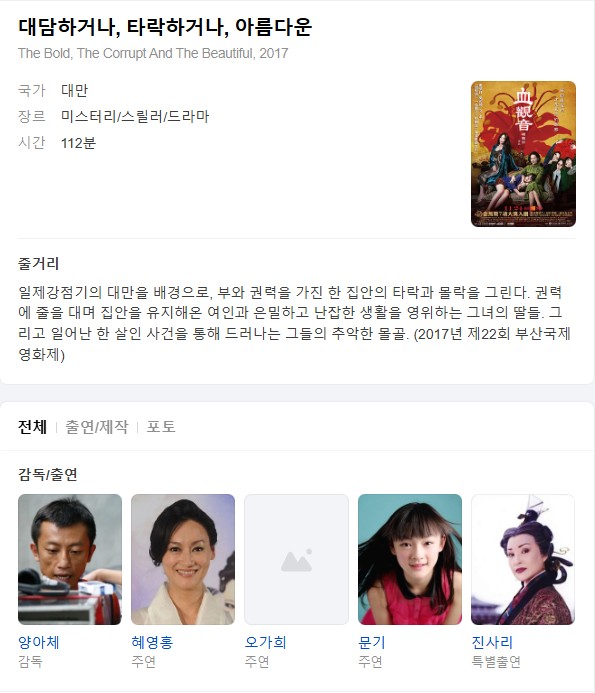
Task: Tap the name link 진사리
Action: (x=492, y=642)
